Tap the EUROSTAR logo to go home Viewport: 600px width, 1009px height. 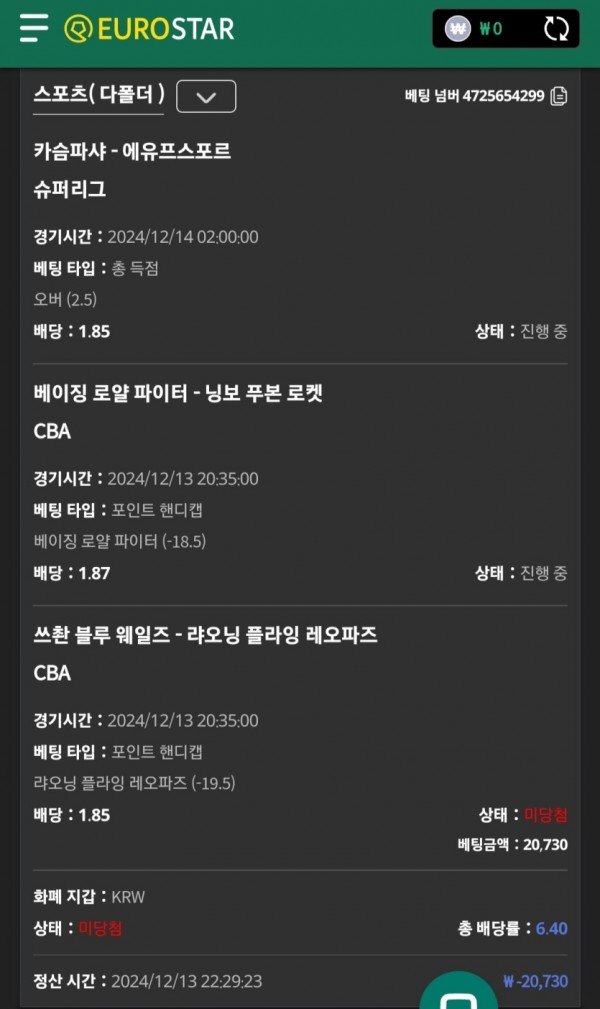click(149, 28)
